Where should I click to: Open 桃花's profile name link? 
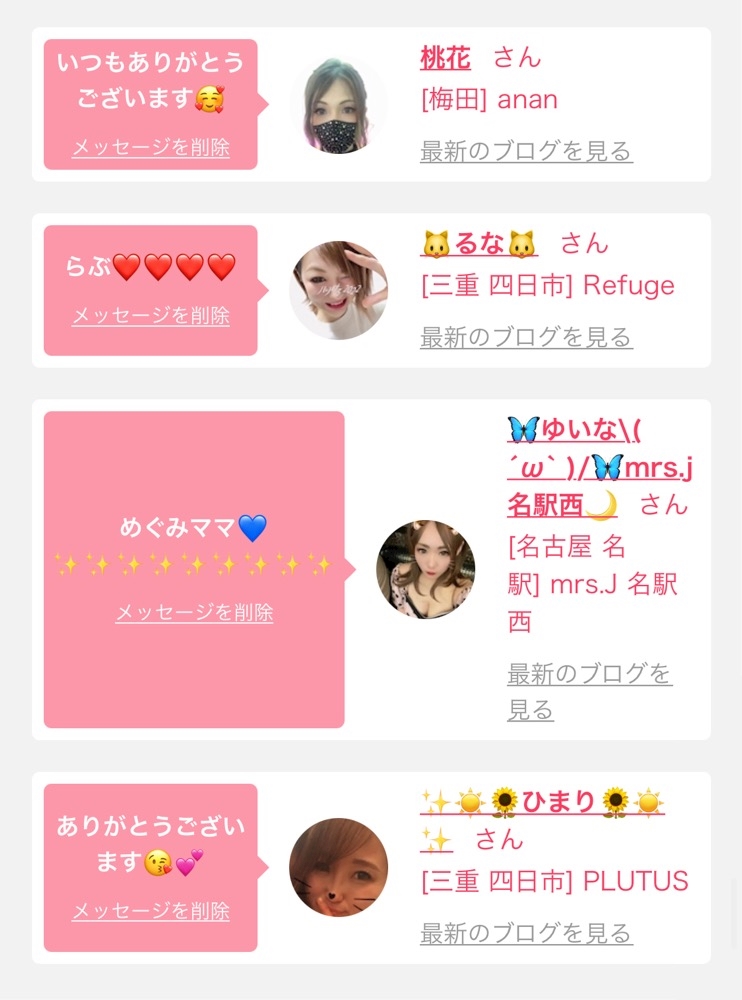pos(445,58)
